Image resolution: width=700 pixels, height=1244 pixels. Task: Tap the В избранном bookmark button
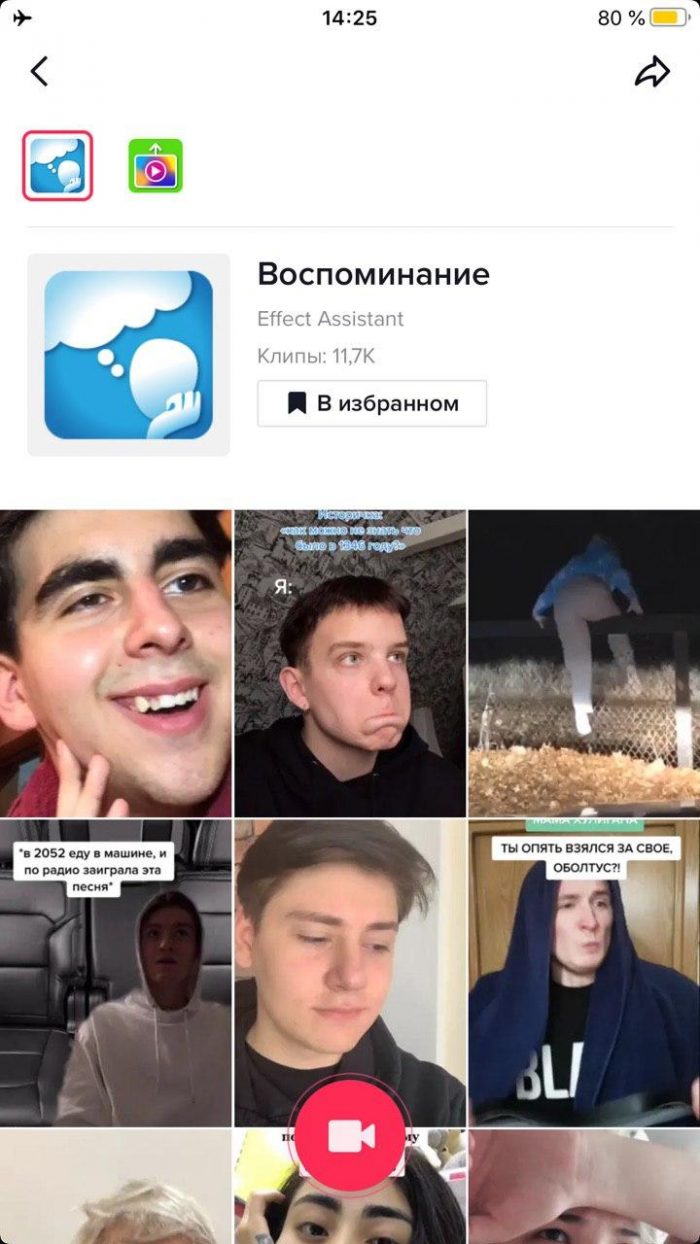(x=372, y=404)
